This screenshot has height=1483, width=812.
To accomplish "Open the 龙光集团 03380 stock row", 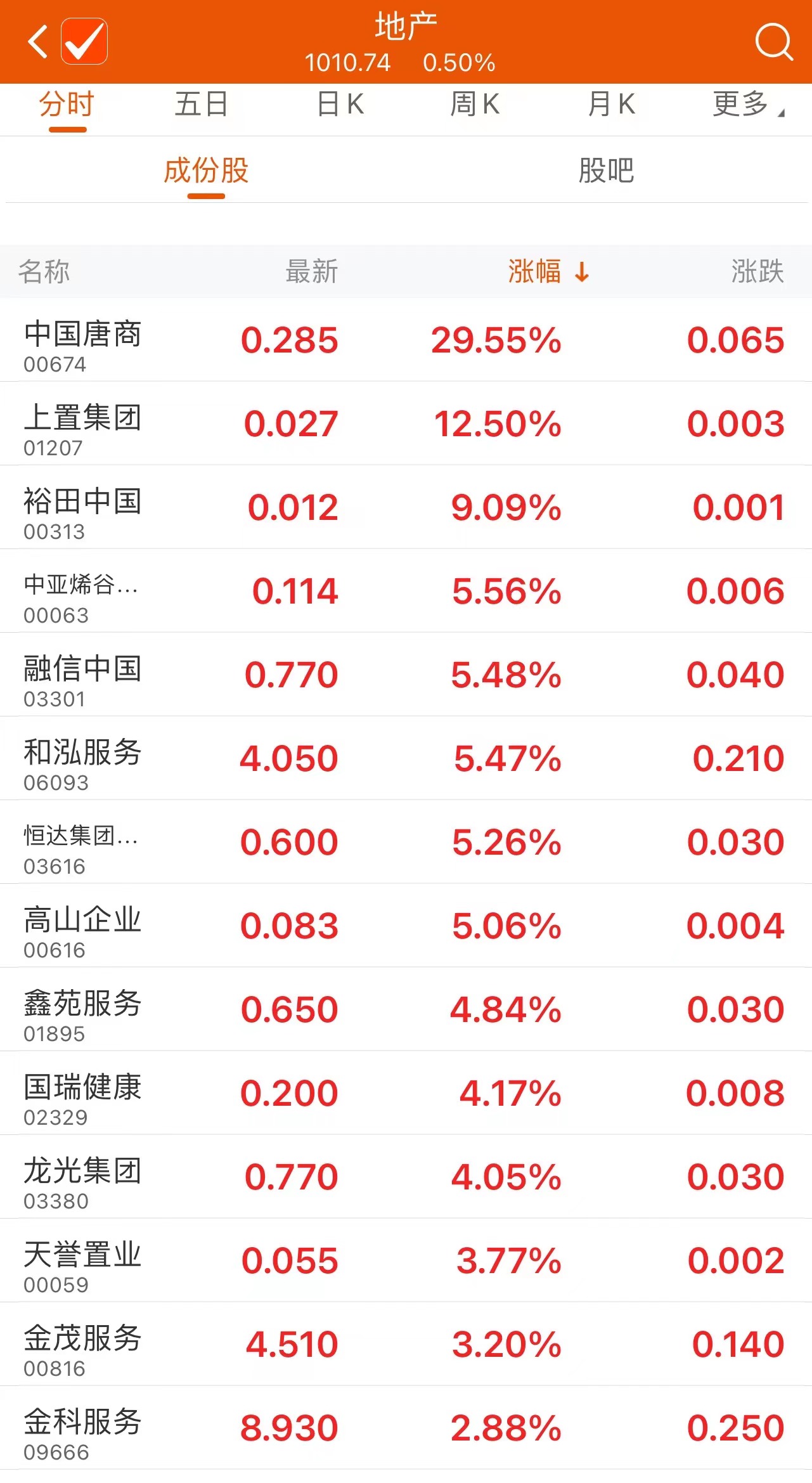I will (406, 1177).
